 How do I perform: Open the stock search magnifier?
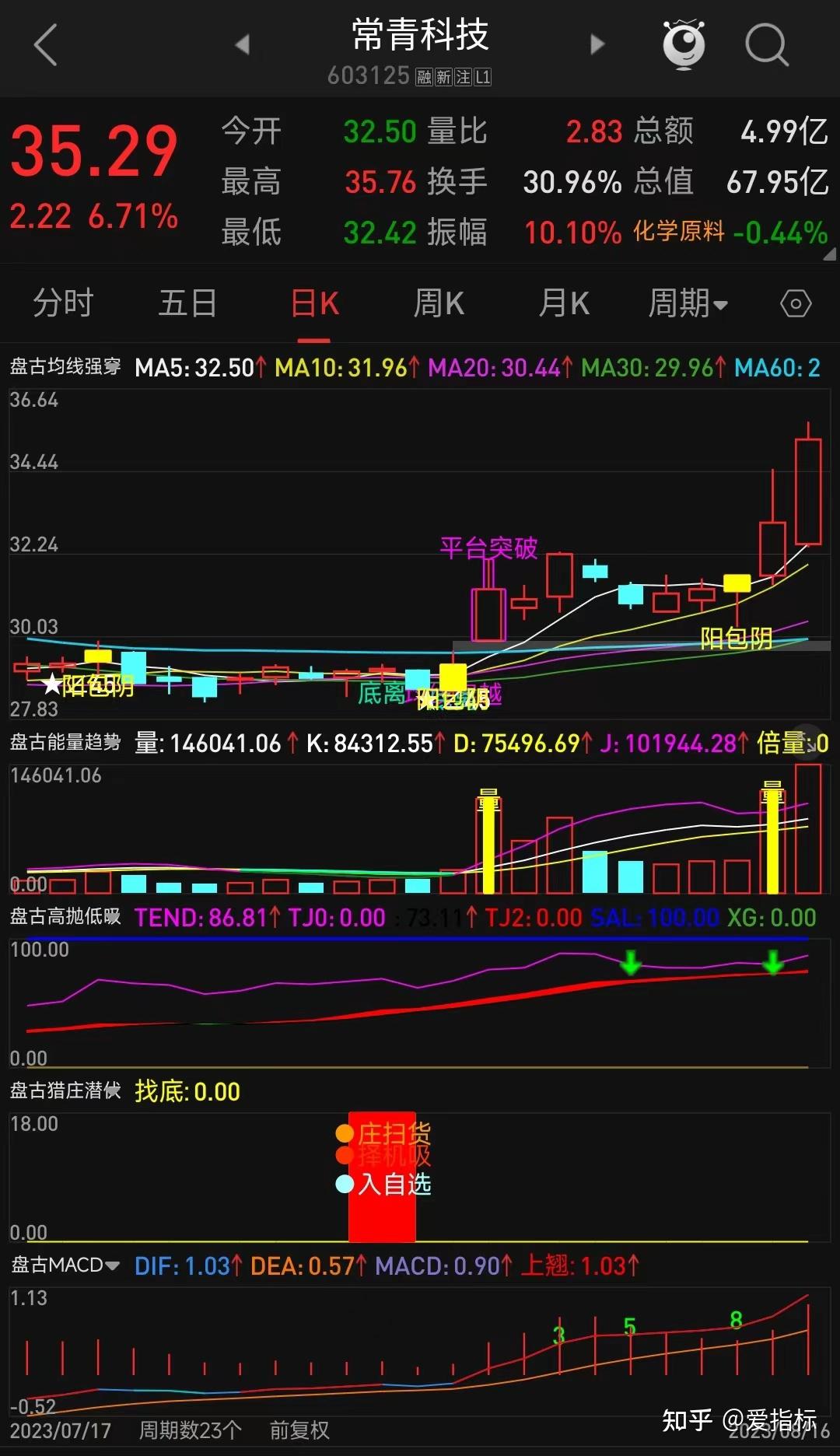768,44
